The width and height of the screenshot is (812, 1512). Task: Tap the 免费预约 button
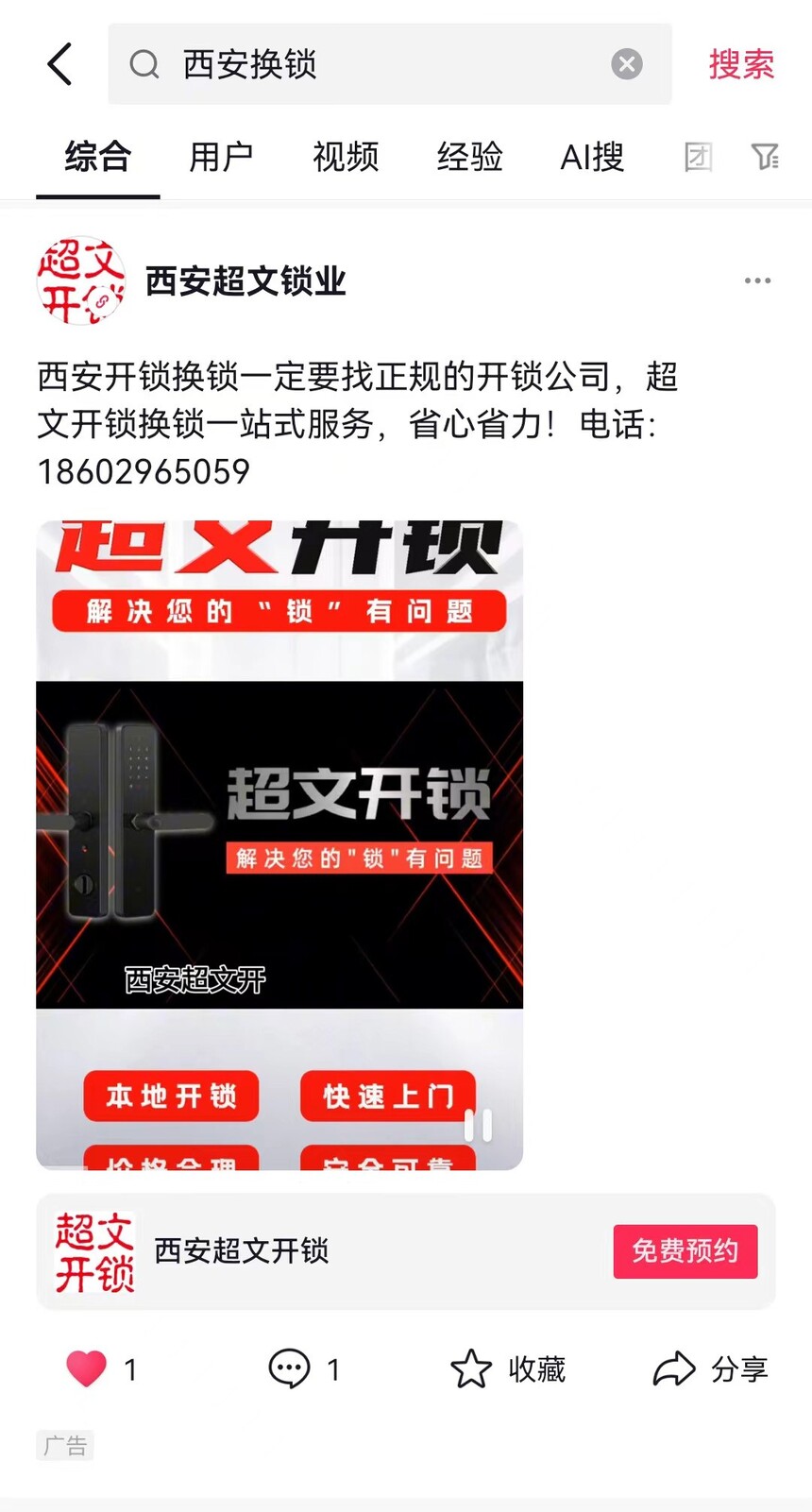coord(685,1251)
